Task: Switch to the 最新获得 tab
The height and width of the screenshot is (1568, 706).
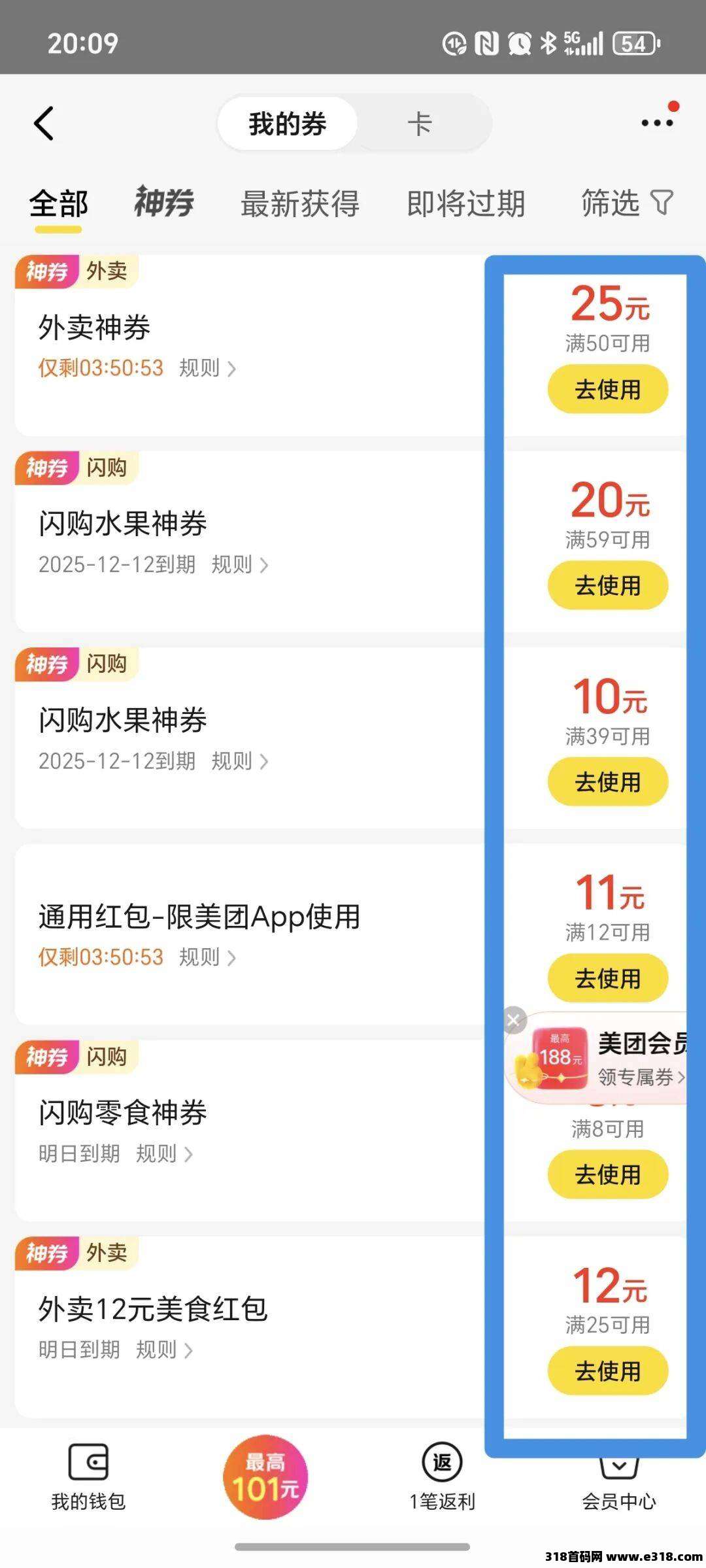Action: [x=300, y=203]
